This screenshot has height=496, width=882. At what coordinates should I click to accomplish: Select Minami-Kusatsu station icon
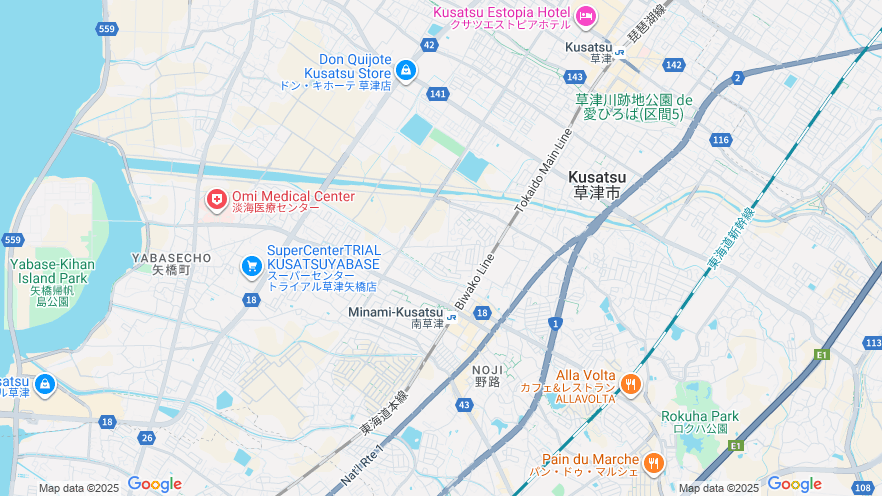point(452,317)
